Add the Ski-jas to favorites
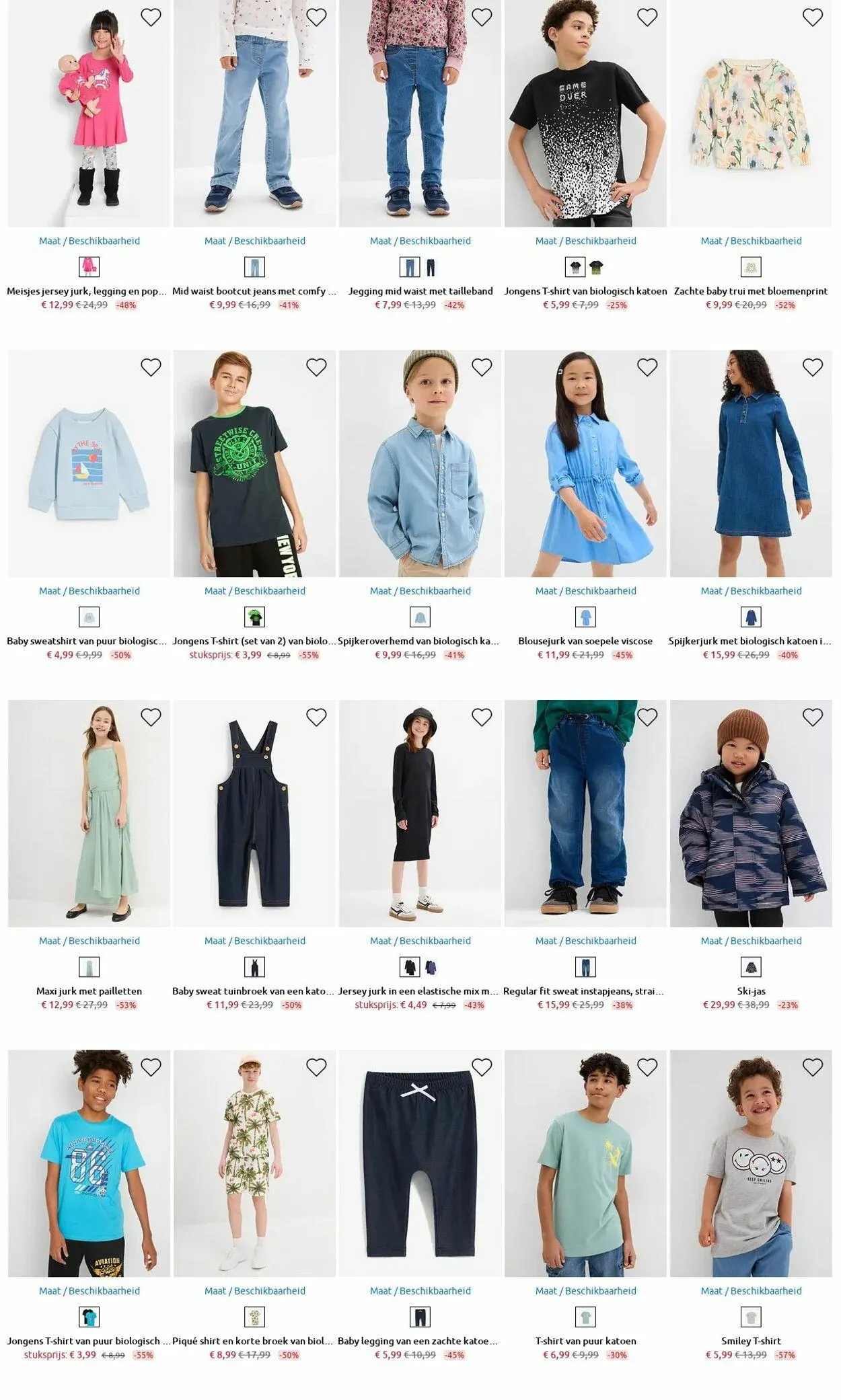841x1400 pixels. point(812,717)
